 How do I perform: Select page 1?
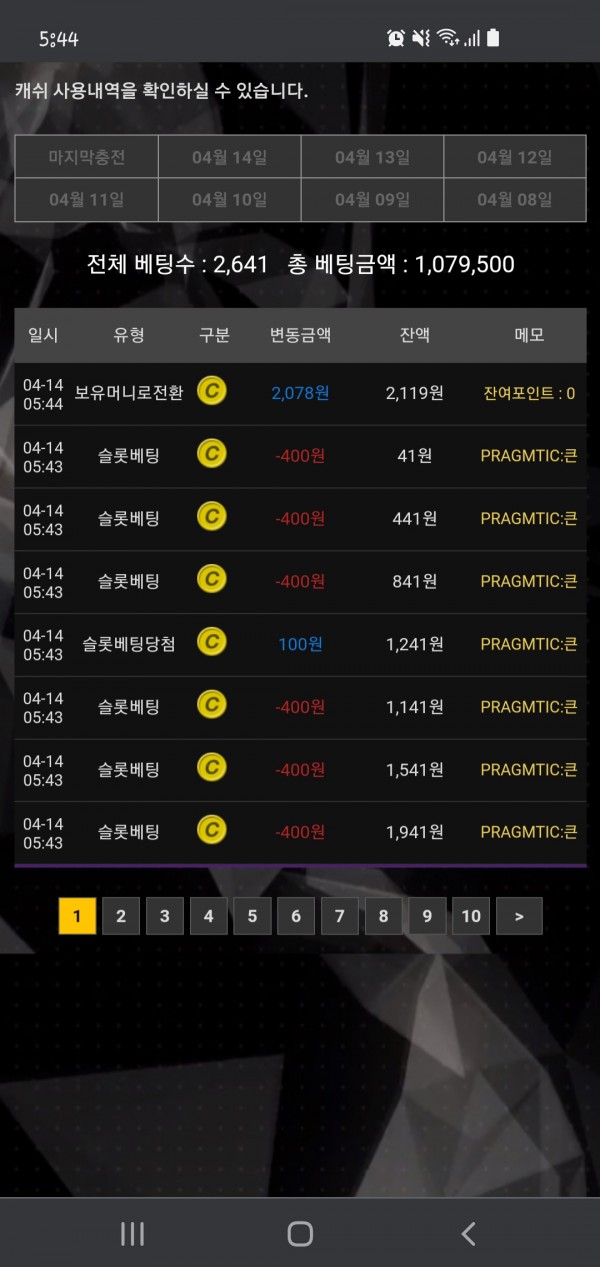tap(77, 916)
